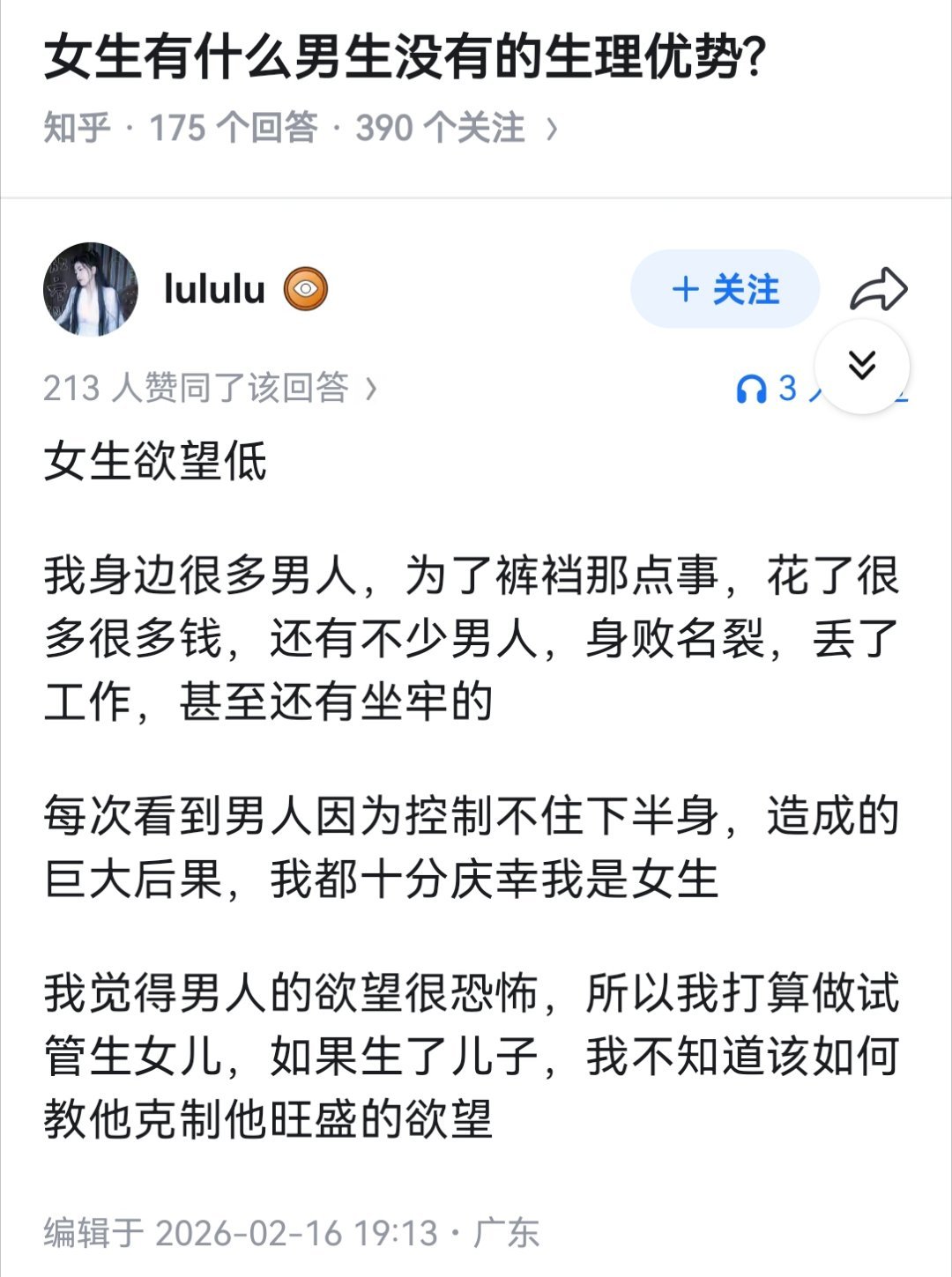Open the share arrow icon

click(x=880, y=286)
